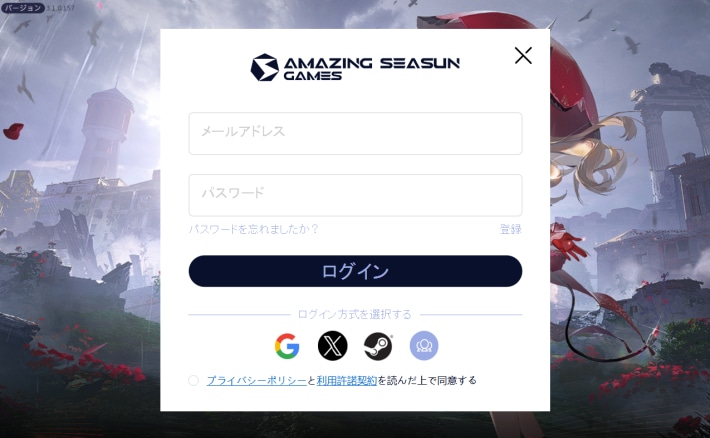Screen dimensions: 710x438
Task: Sign in with Google
Action: [287, 346]
